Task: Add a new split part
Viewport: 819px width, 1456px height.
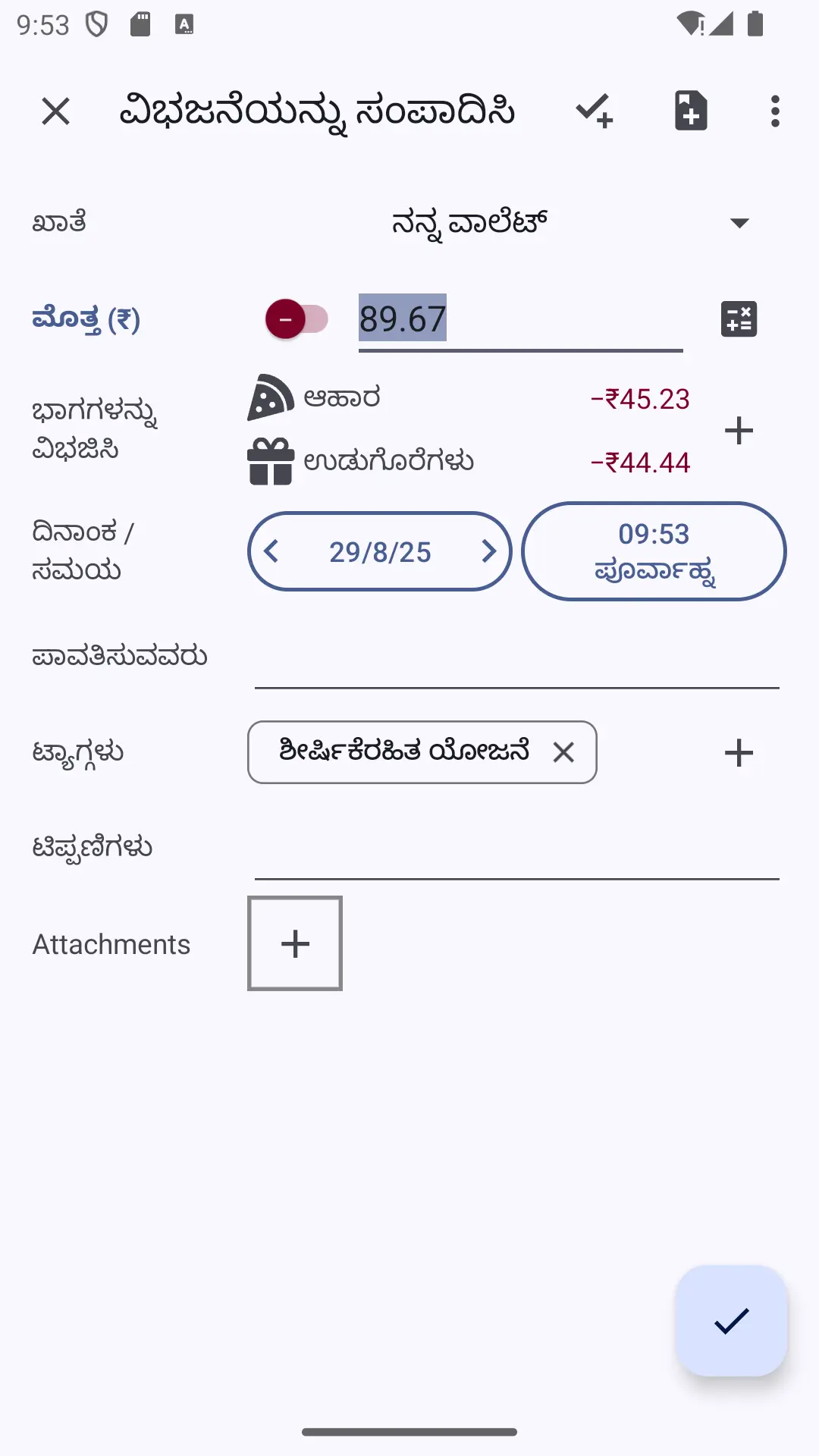Action: (739, 431)
